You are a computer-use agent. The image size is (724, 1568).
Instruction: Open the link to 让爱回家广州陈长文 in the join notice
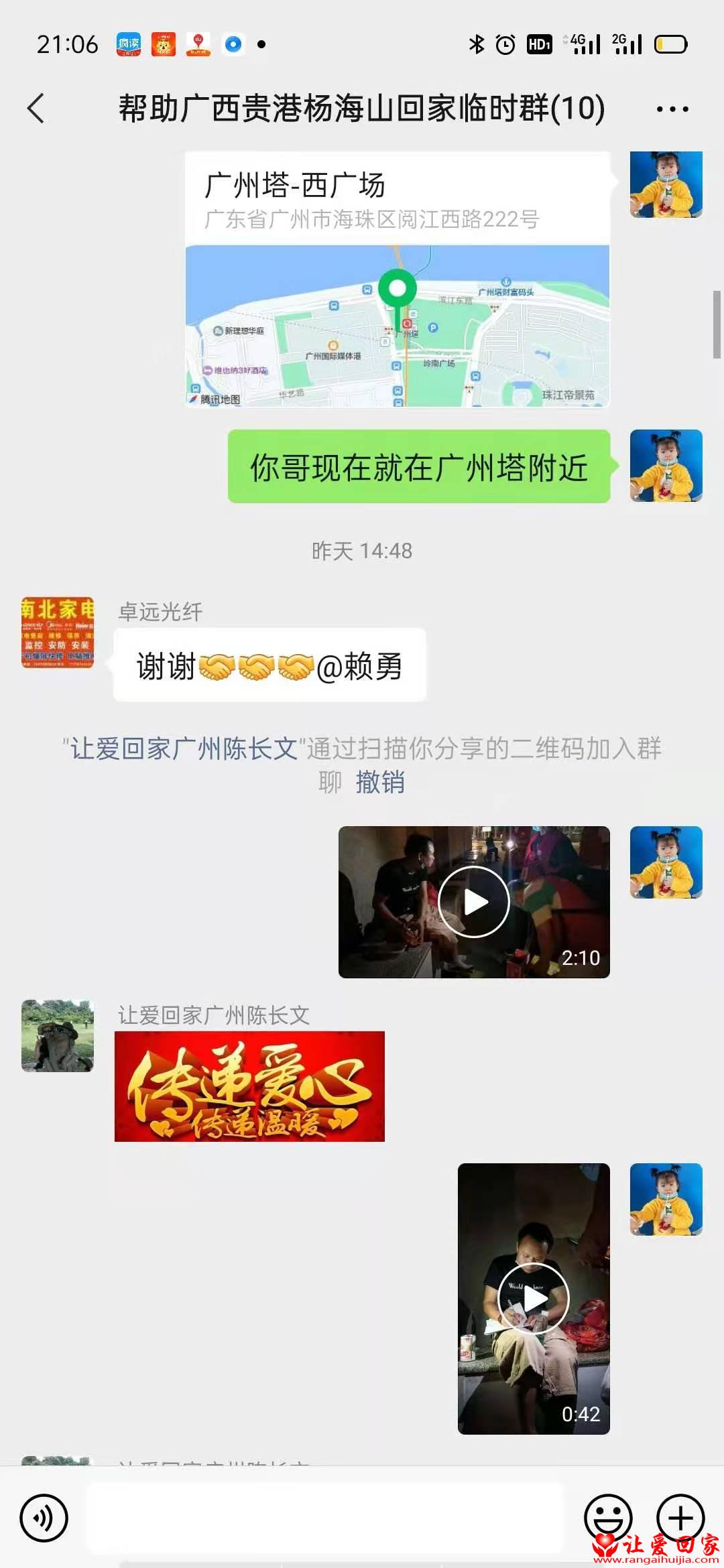click(184, 748)
